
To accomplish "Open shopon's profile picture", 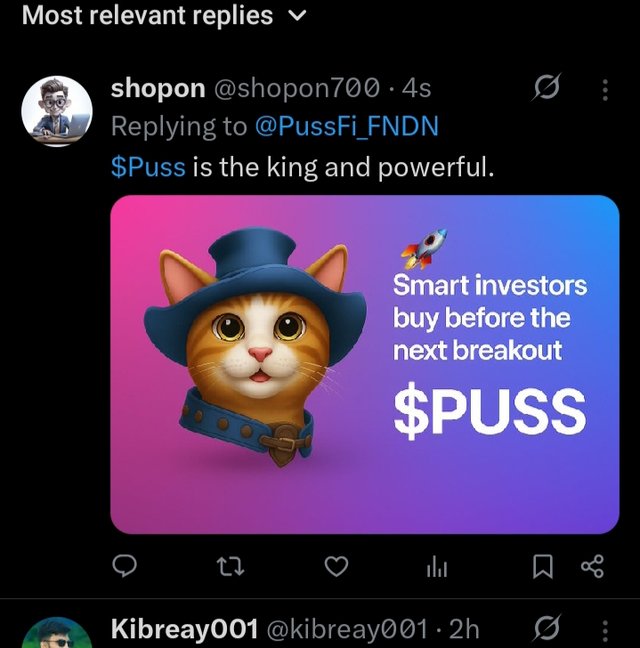I will [56, 110].
